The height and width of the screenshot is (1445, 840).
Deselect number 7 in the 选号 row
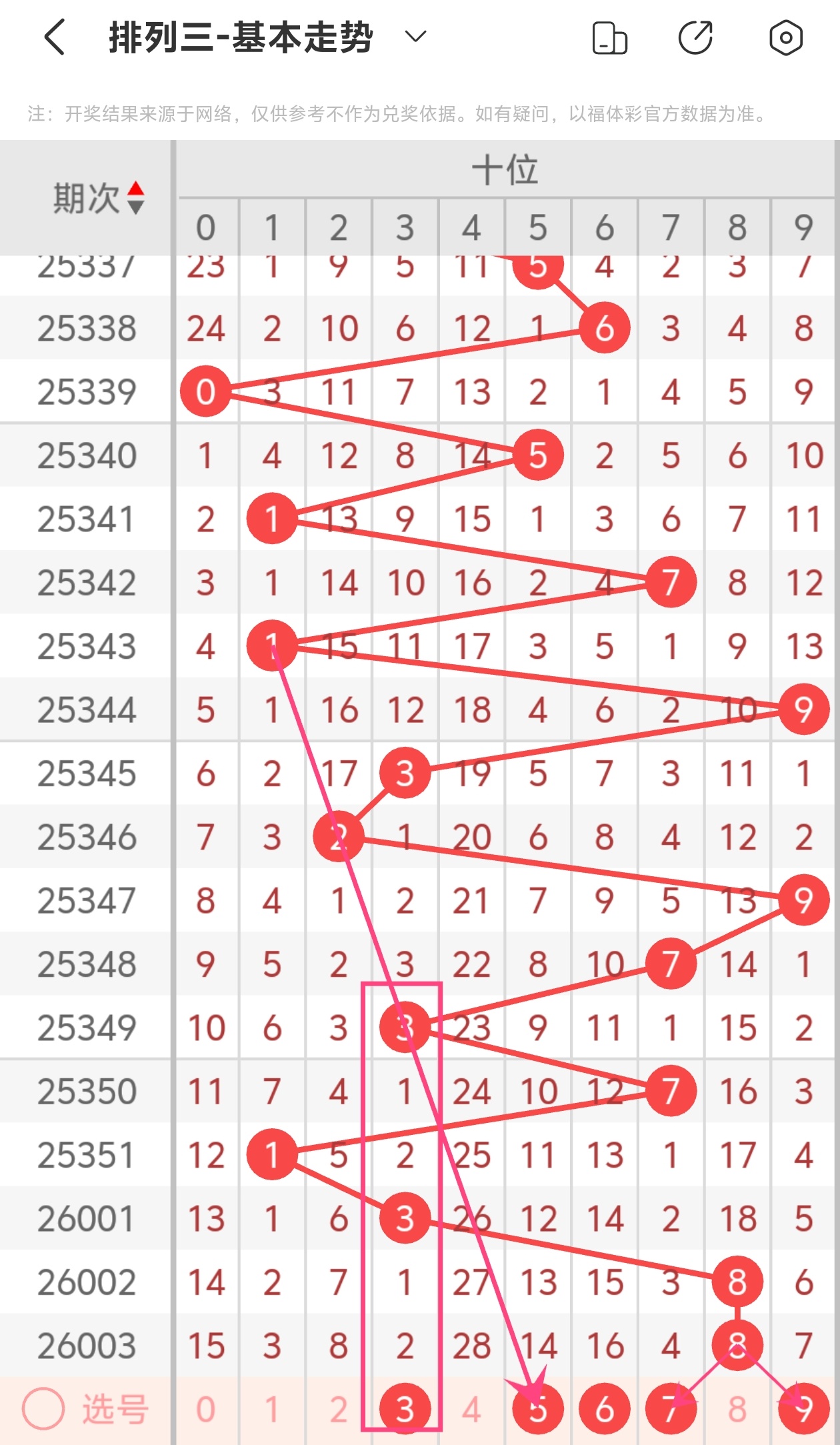click(x=671, y=1410)
